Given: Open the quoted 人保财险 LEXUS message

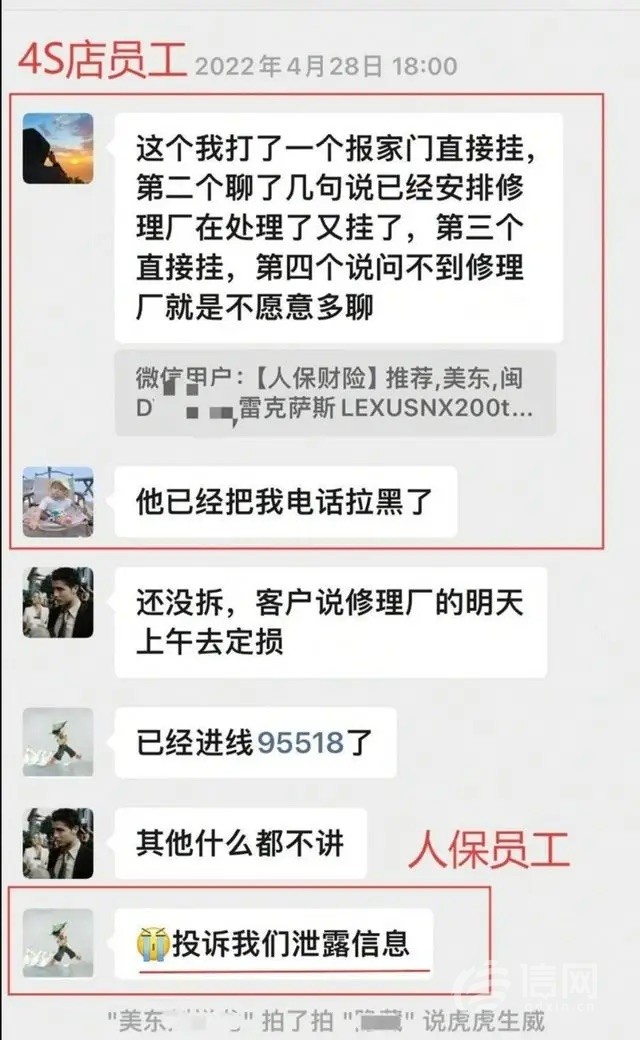Looking at the screenshot, I should [x=336, y=393].
